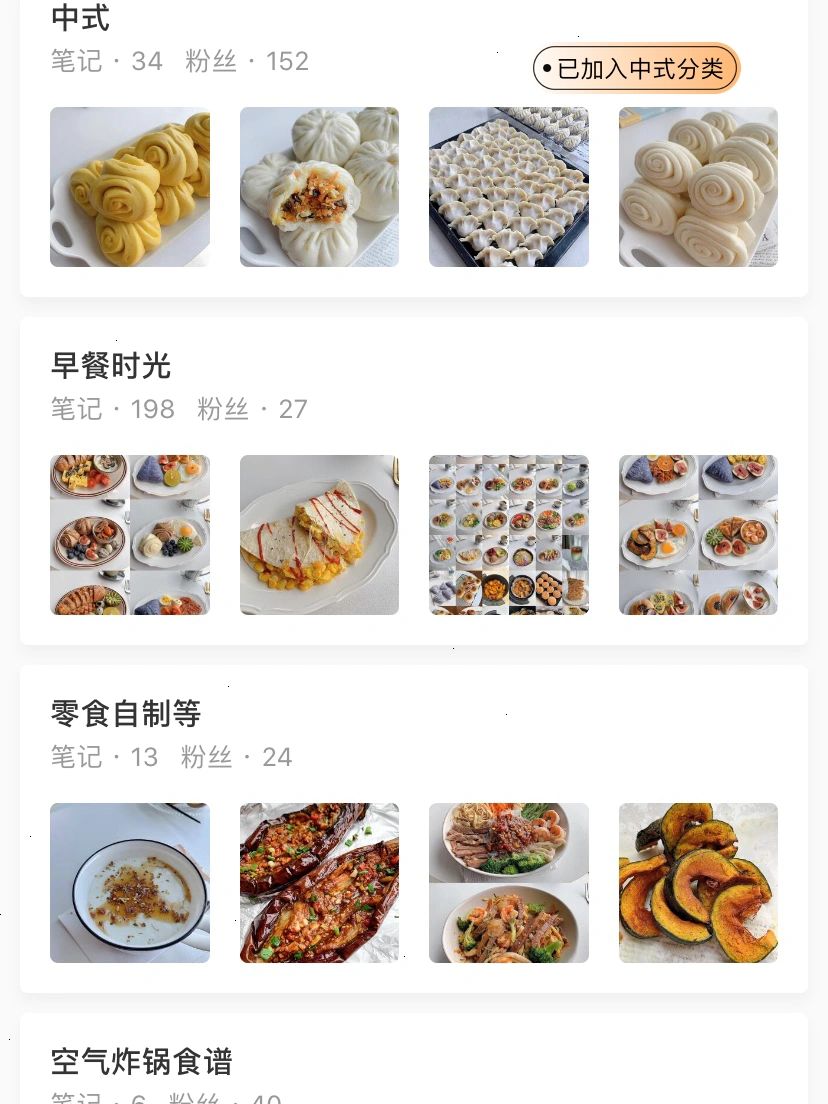Screen dimensions: 828x1104
Task: Open the 中式 collection title
Action: pyautogui.click(x=80, y=18)
